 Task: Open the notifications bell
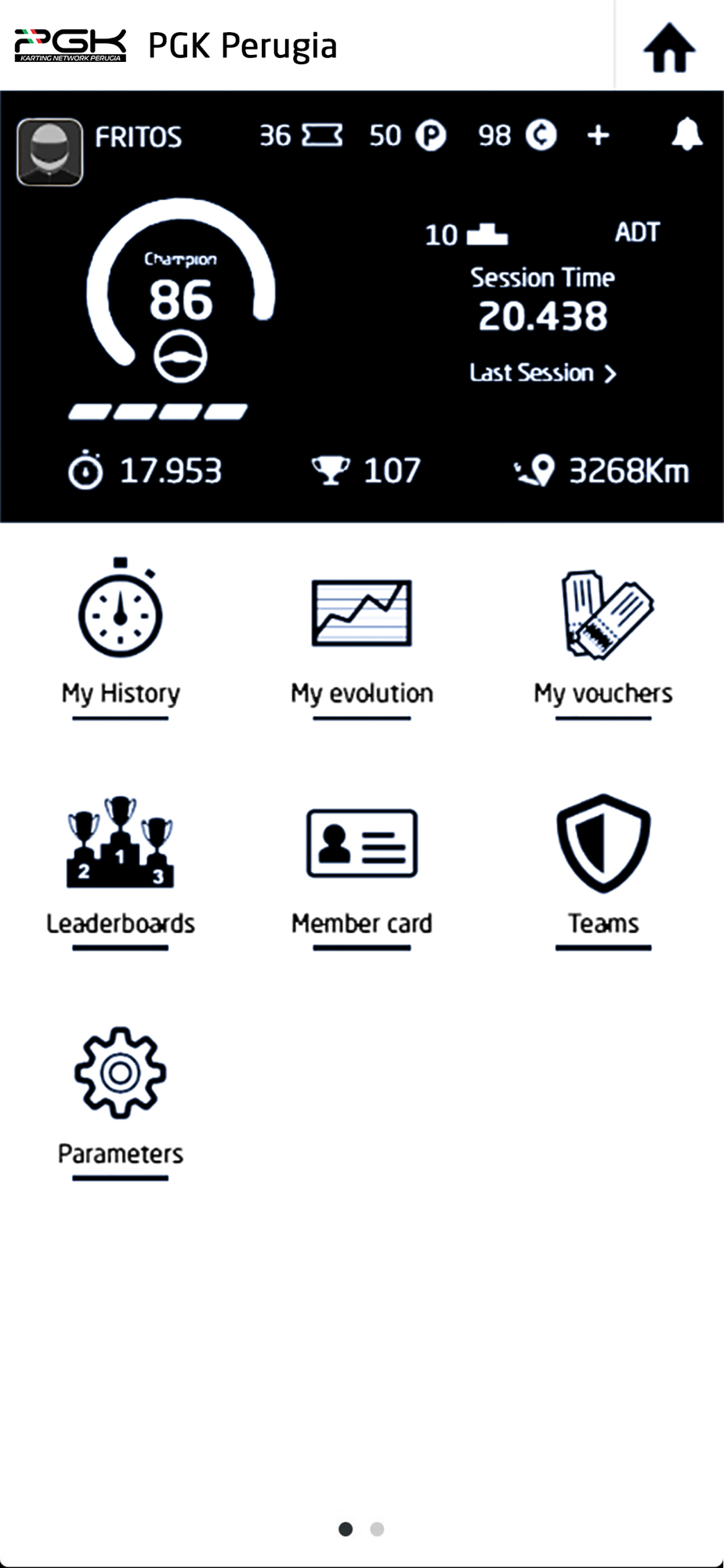pos(686,135)
